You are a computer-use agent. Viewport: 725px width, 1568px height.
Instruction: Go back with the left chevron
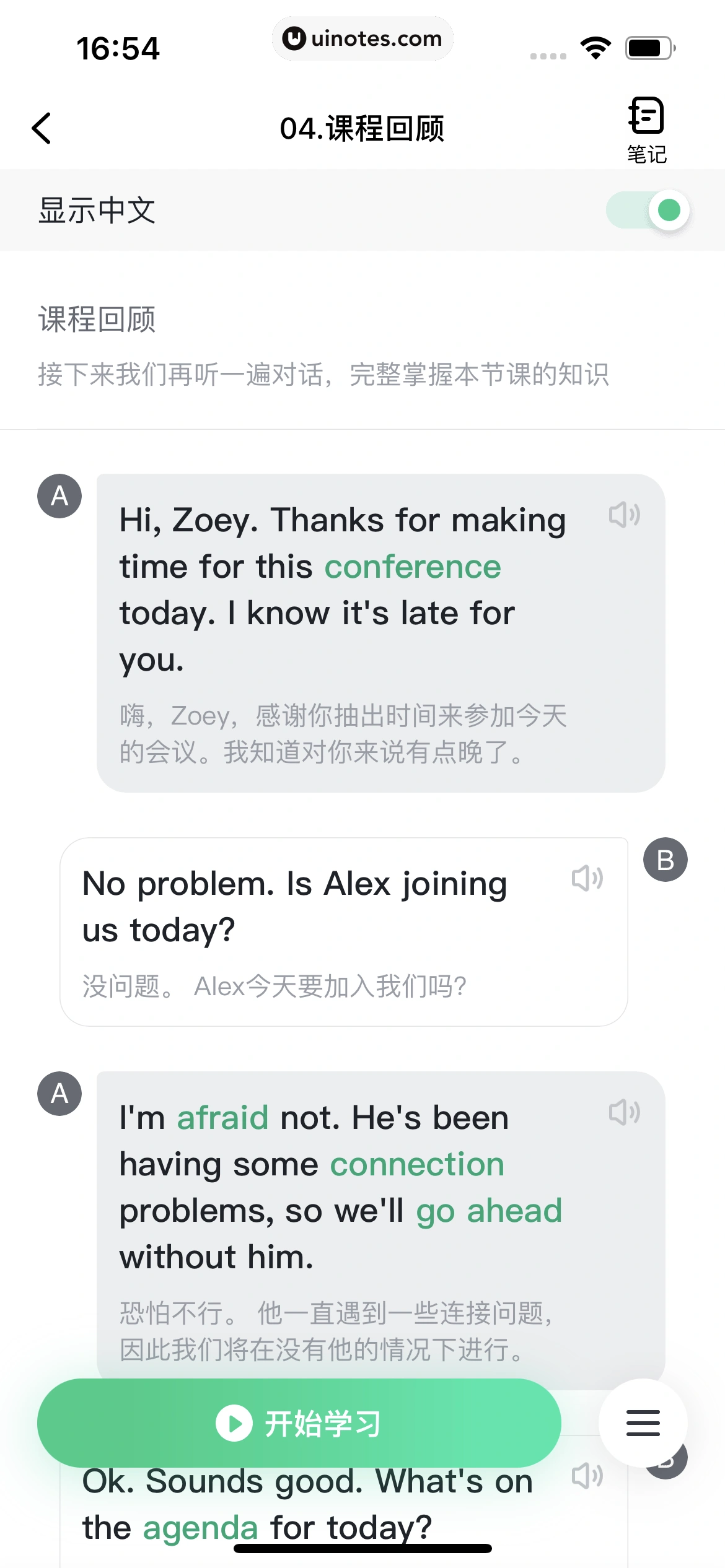[41, 128]
